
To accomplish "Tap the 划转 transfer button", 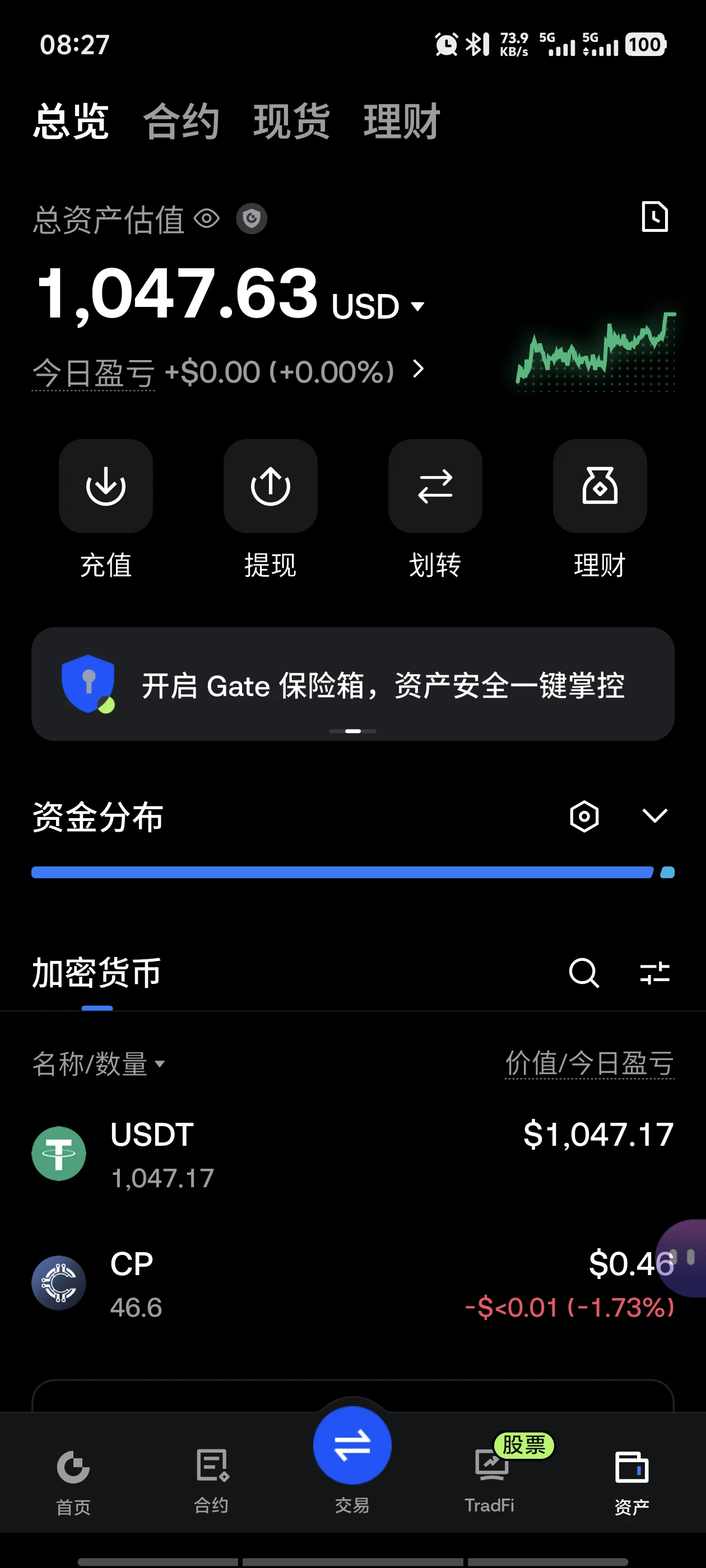I will click(x=435, y=509).
